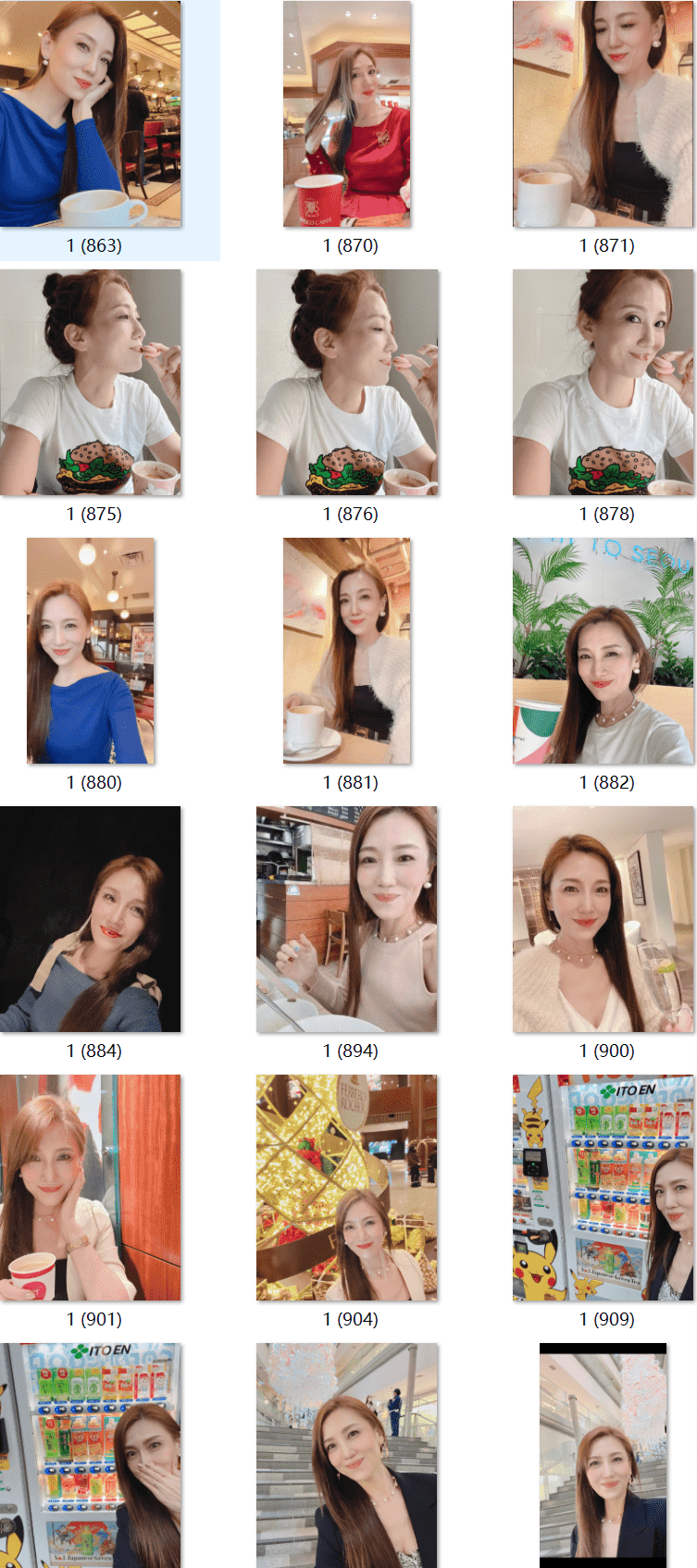Select file 1 (900)

603,920
